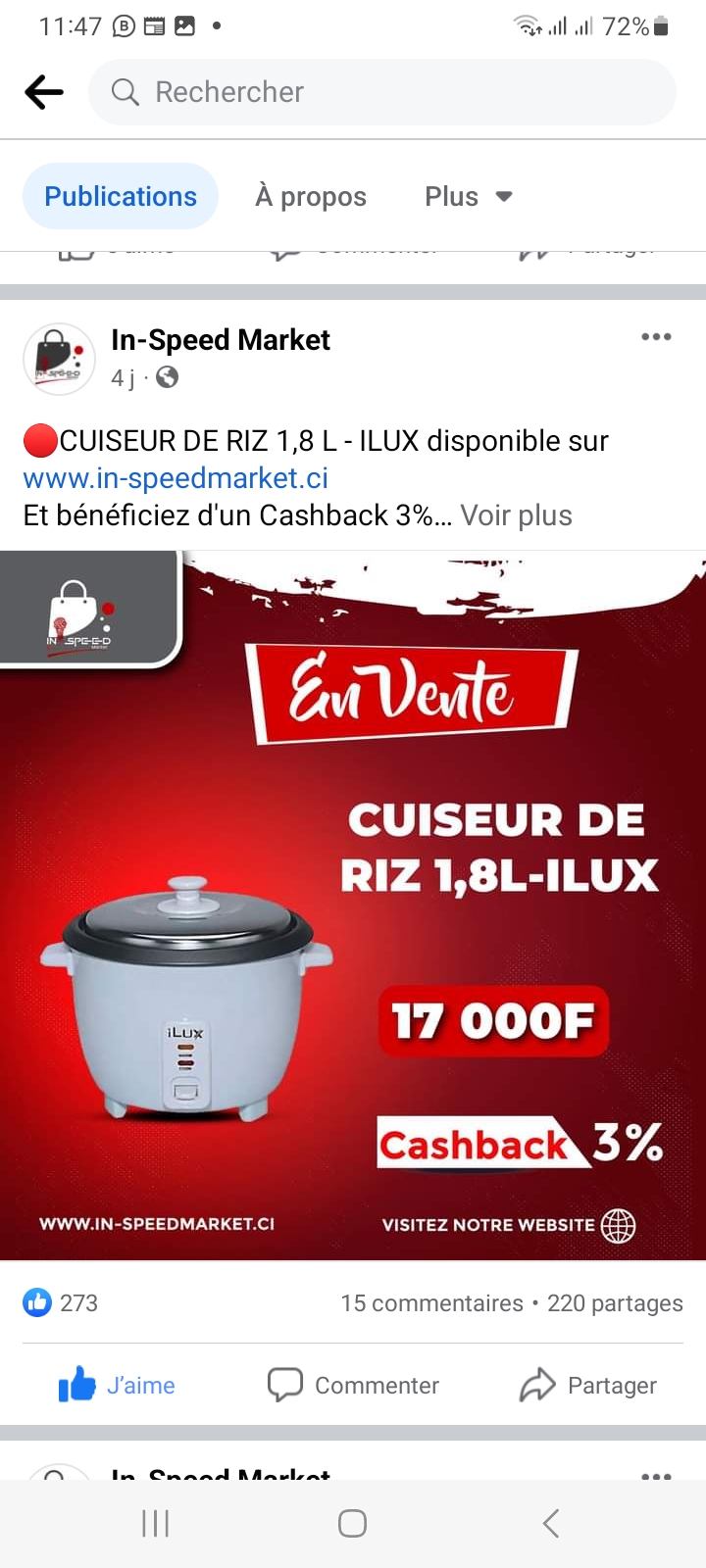Open the In-Speed Market profile picture
The width and height of the screenshot is (706, 1568).
coord(59,359)
